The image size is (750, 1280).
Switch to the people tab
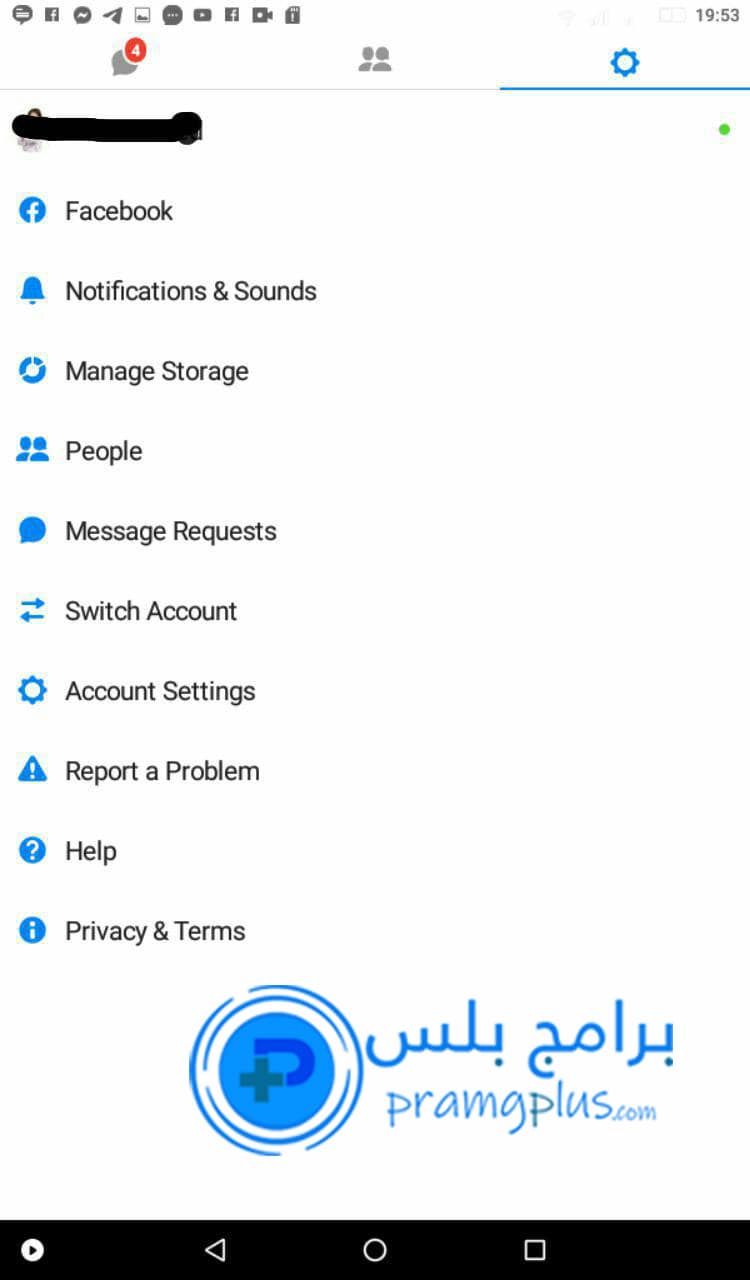click(375, 61)
